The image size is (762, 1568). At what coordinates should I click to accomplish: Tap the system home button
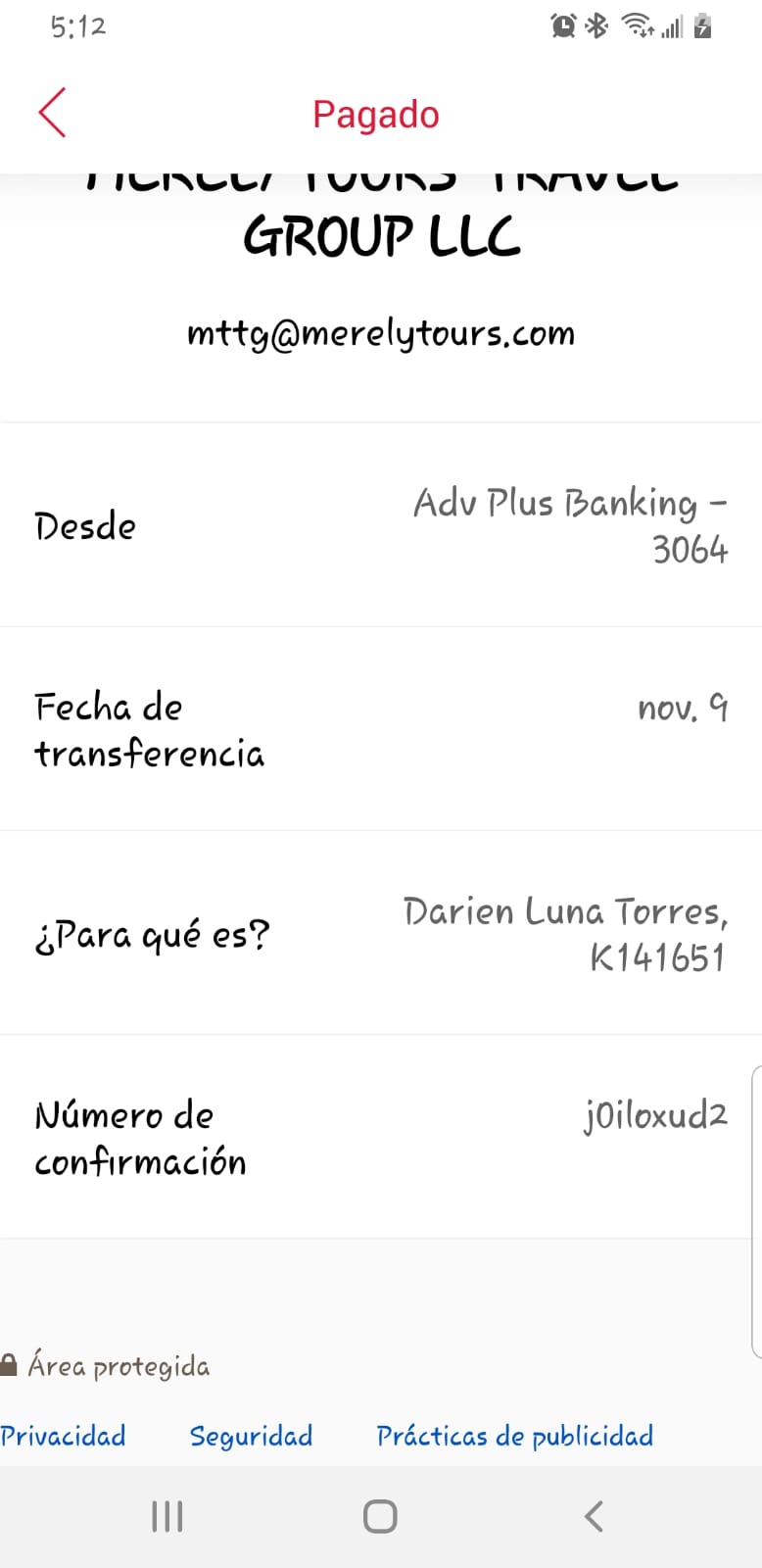[380, 1516]
